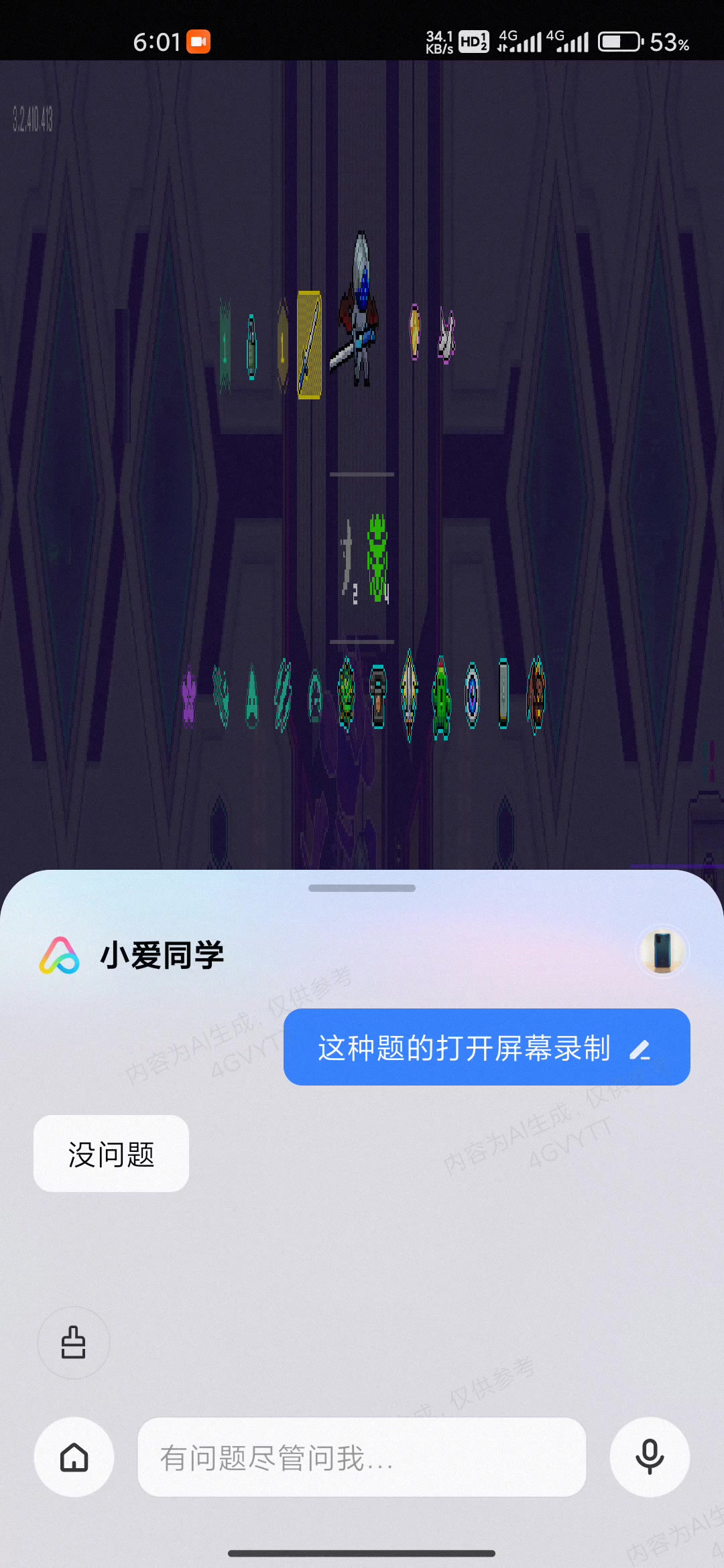Open the device avatar beside 小爱同学
Screen dimensions: 724x1568
(662, 952)
